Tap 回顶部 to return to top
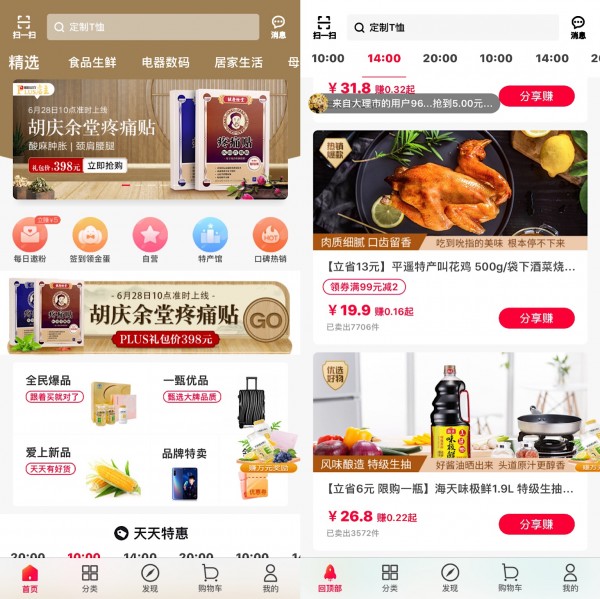 point(330,577)
